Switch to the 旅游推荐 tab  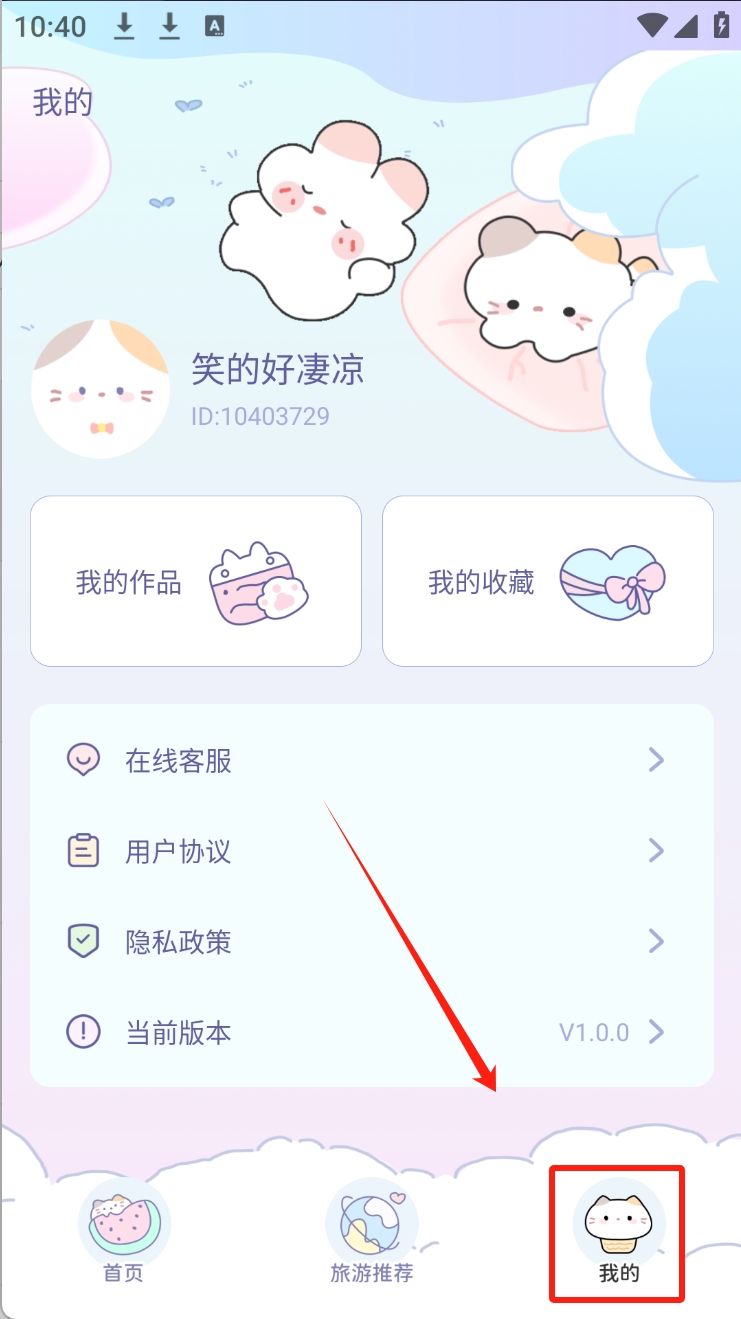(x=371, y=1231)
